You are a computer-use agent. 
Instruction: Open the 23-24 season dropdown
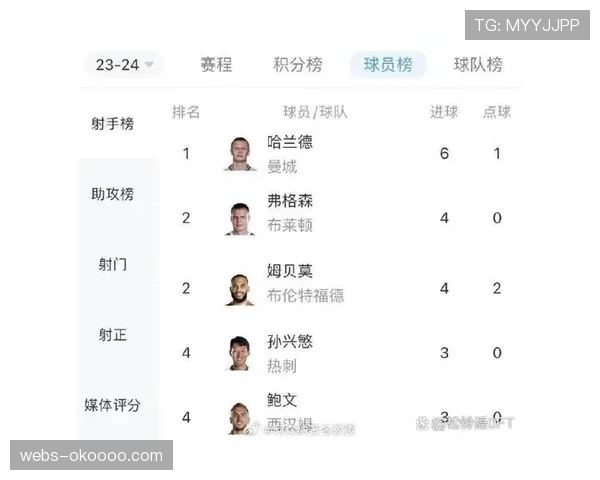pos(125,65)
